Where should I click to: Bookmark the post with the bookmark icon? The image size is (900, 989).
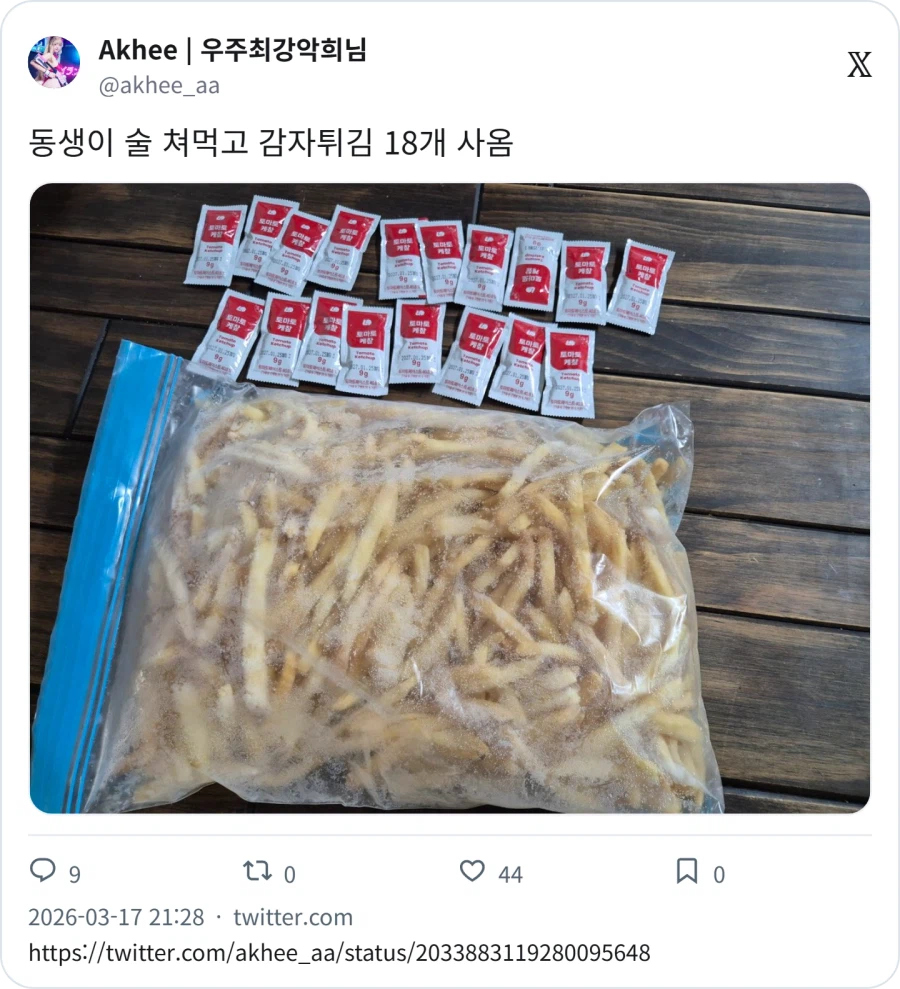click(688, 872)
